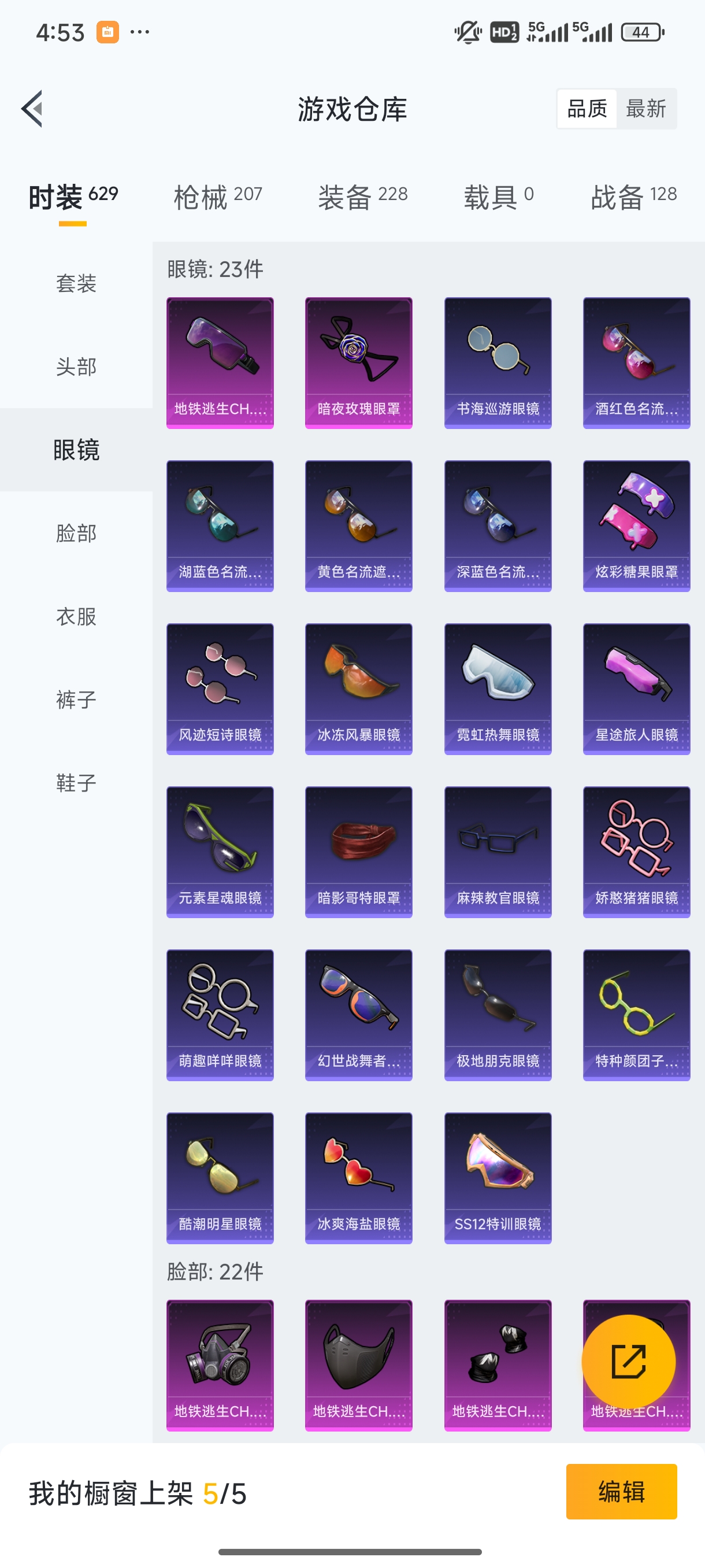Toggle sorting to 最新
Image resolution: width=705 pixels, height=1568 pixels.
[x=647, y=108]
